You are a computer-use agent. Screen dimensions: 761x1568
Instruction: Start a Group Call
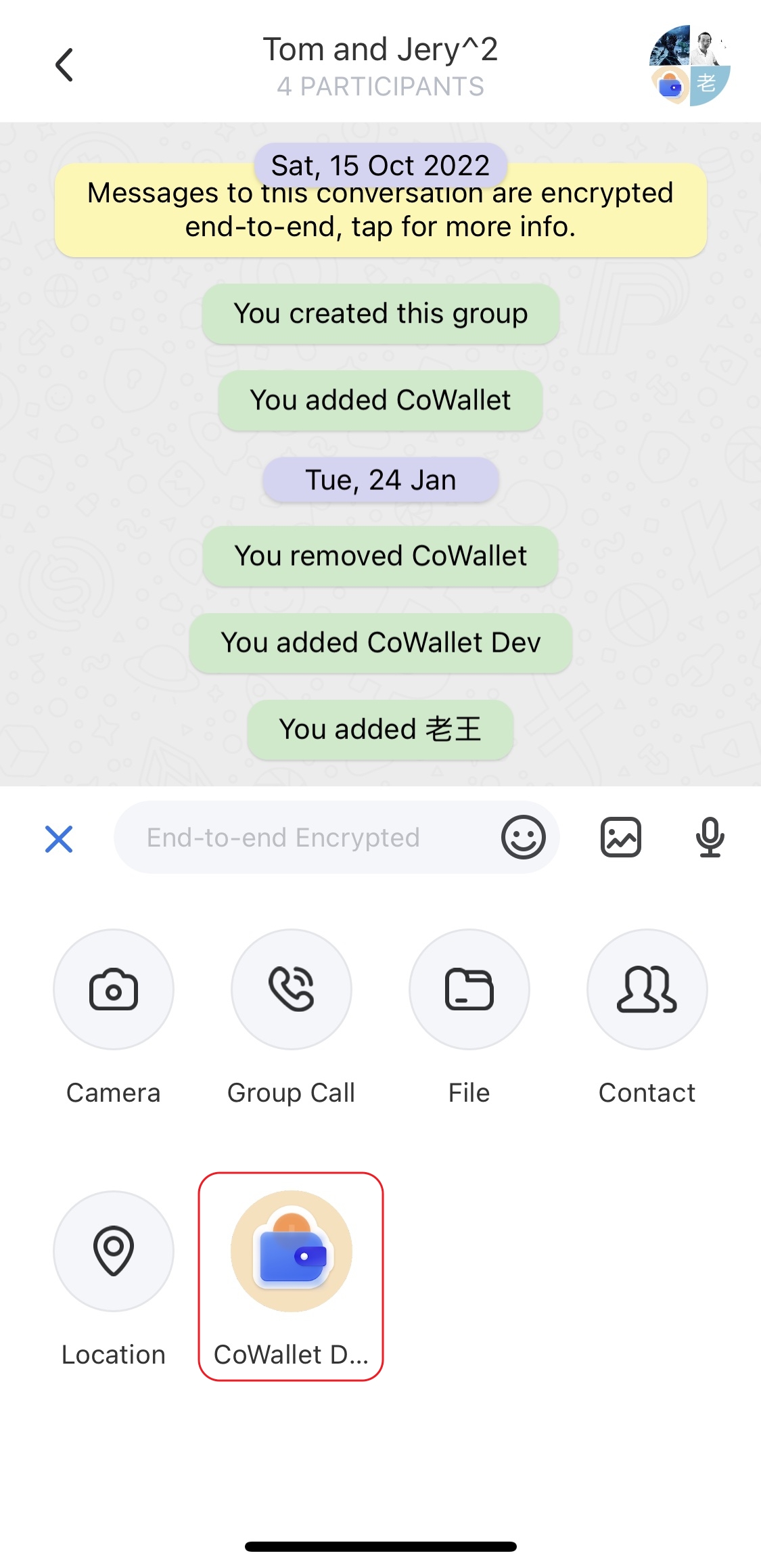click(x=292, y=989)
